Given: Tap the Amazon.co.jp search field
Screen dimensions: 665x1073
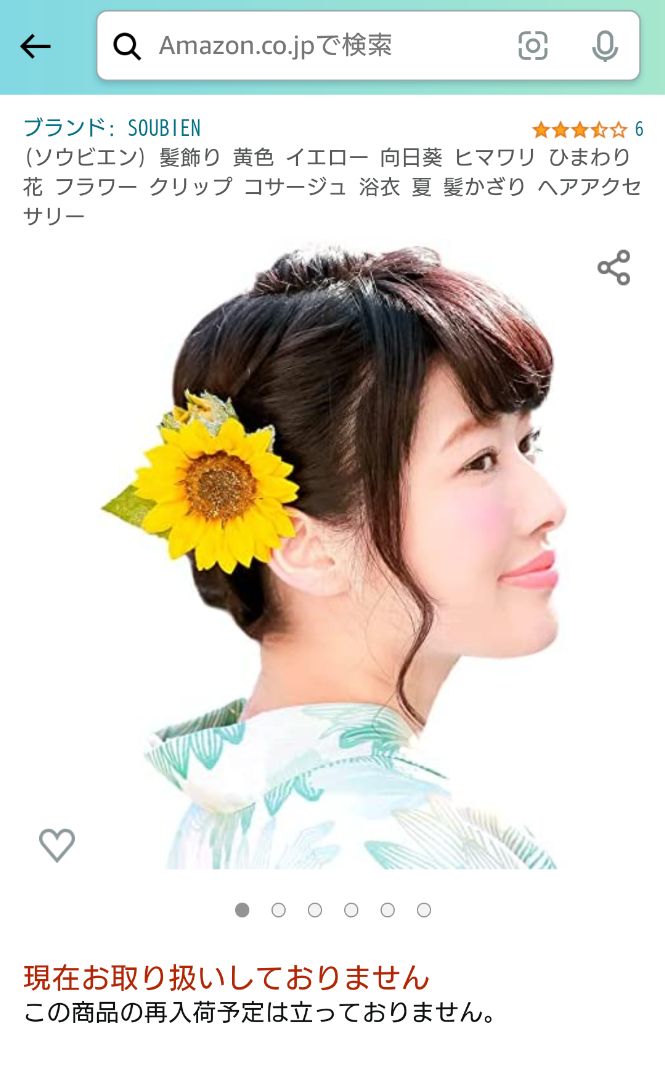Looking at the screenshot, I should (x=320, y=46).
